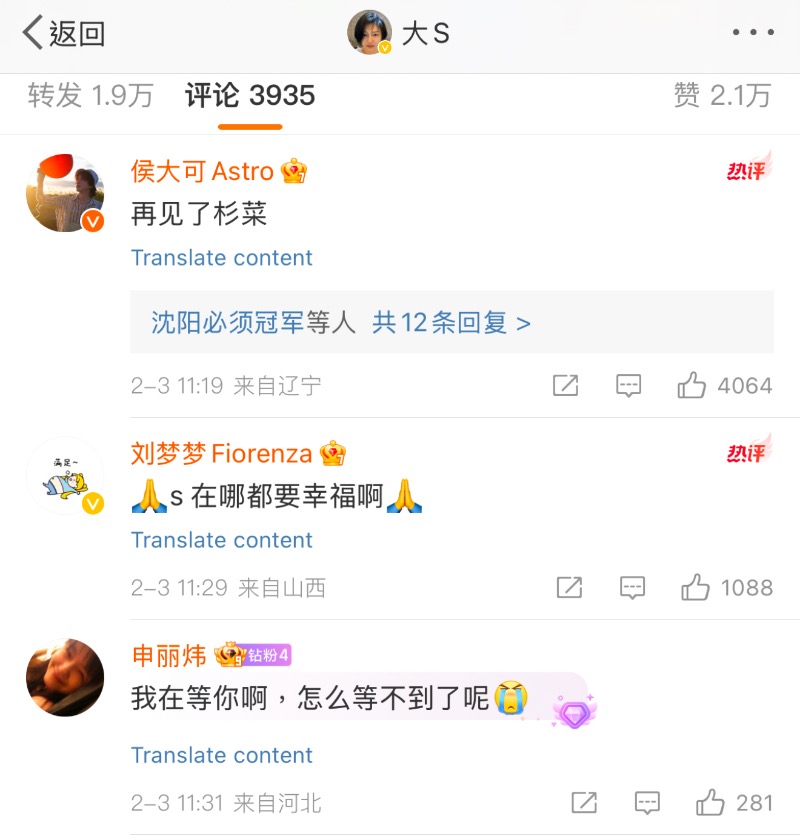Translate 申丽炜's comment
The image size is (800, 836).
pos(221,755)
